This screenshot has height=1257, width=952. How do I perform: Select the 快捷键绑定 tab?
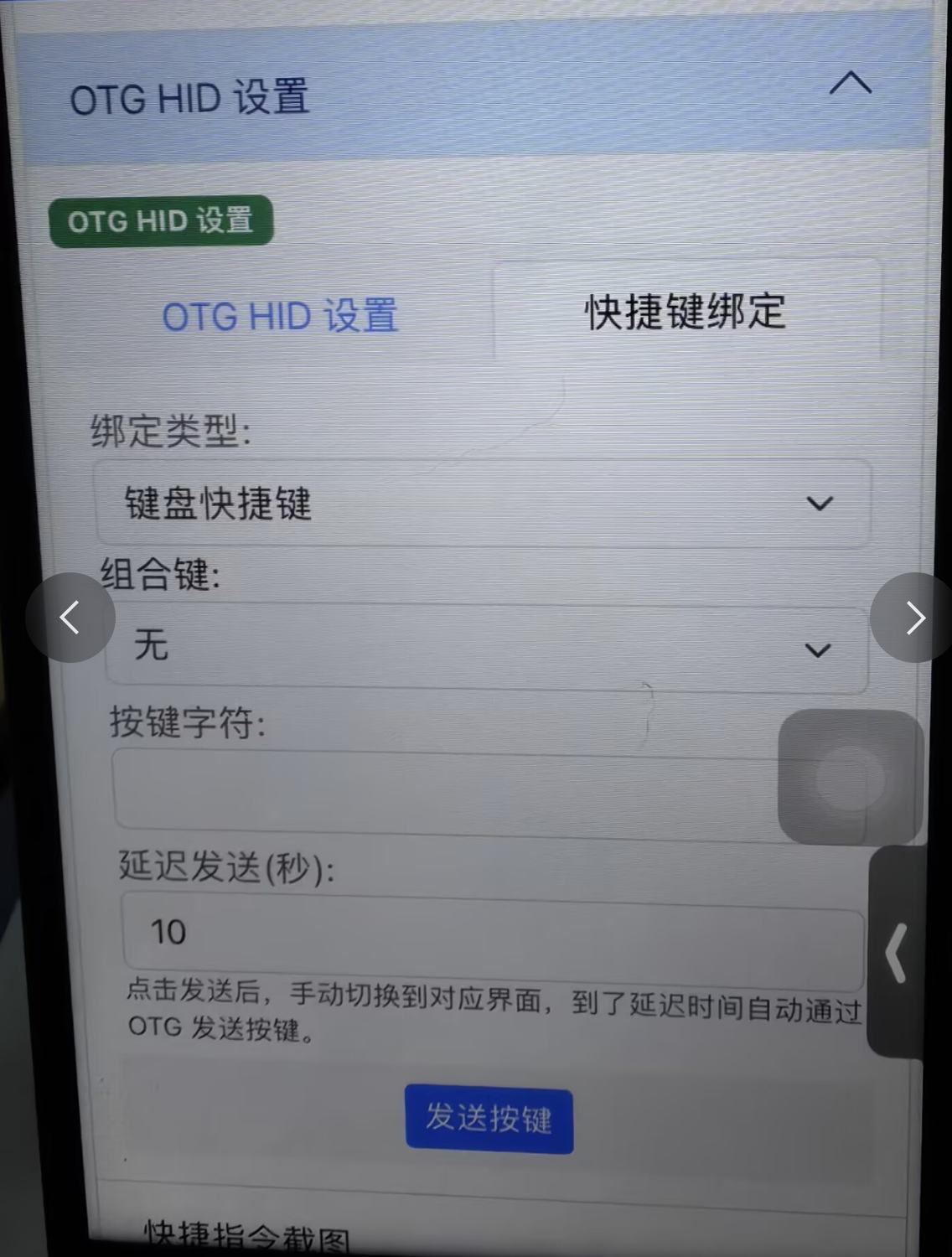[685, 313]
